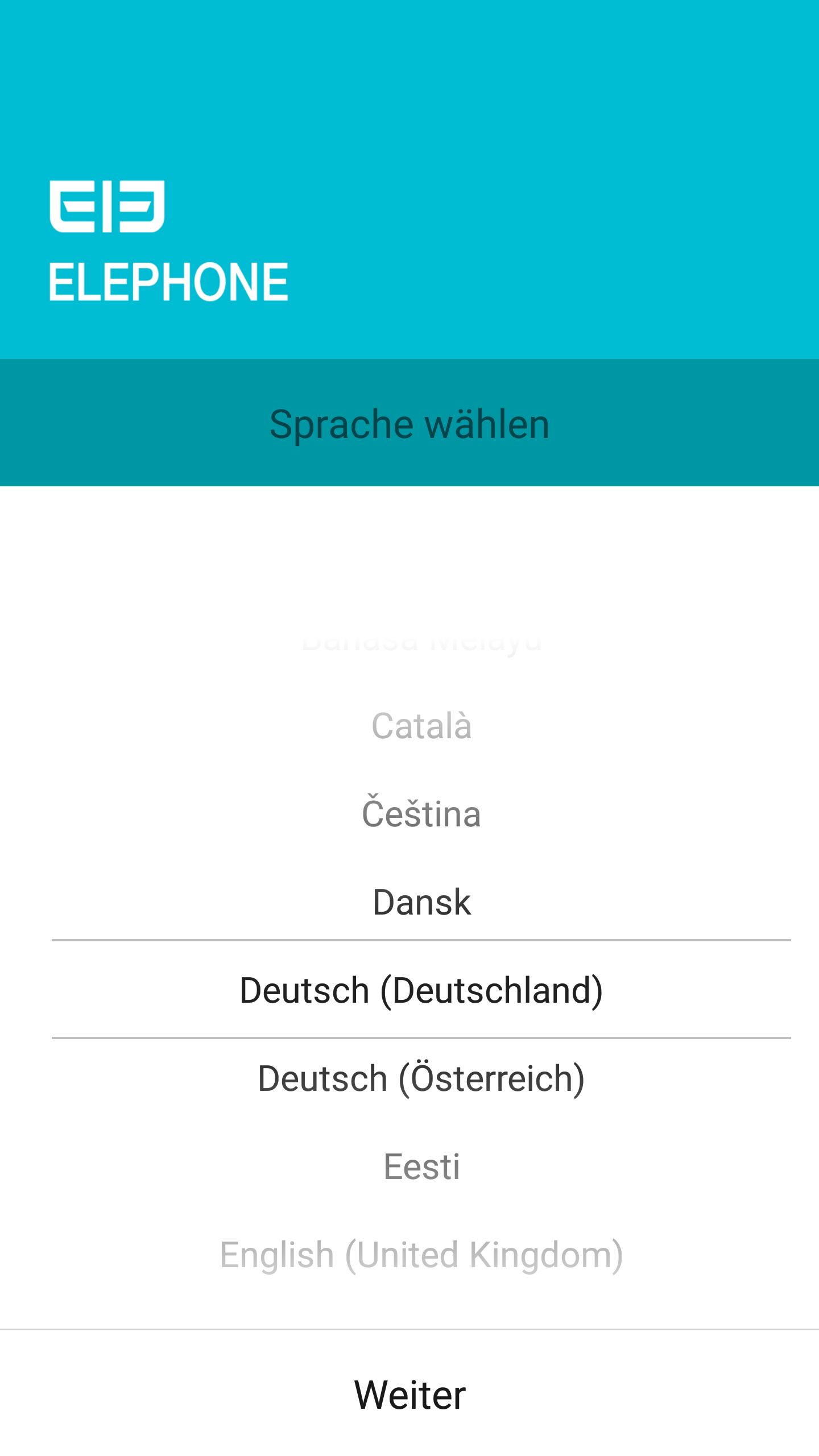Pick Čeština from the language list

point(421,812)
